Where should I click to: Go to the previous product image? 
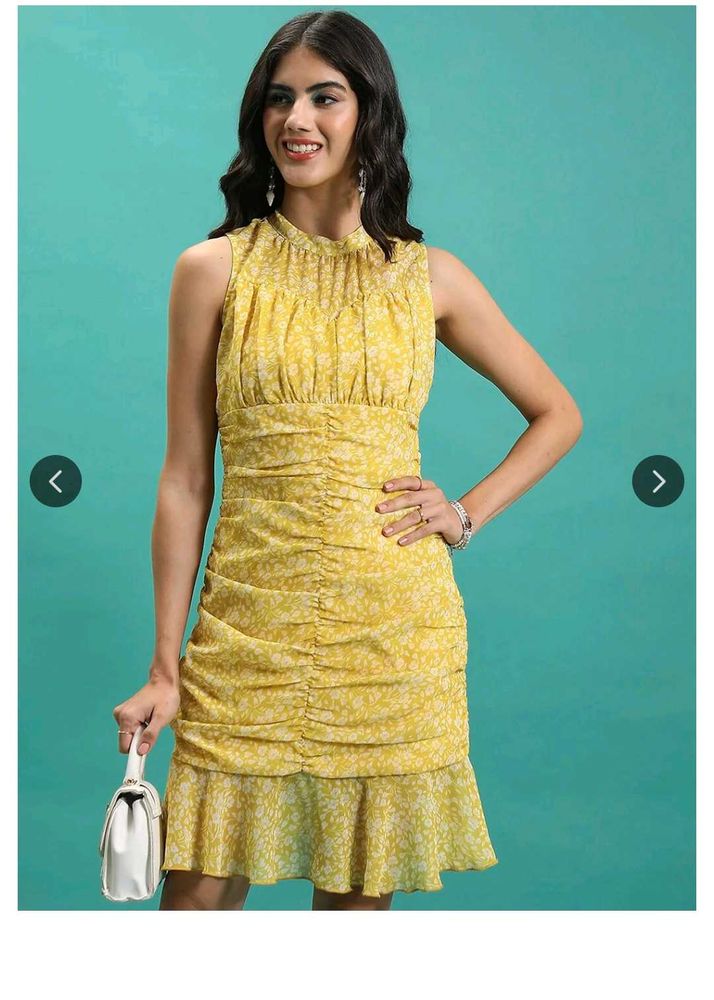pyautogui.click(x=56, y=481)
